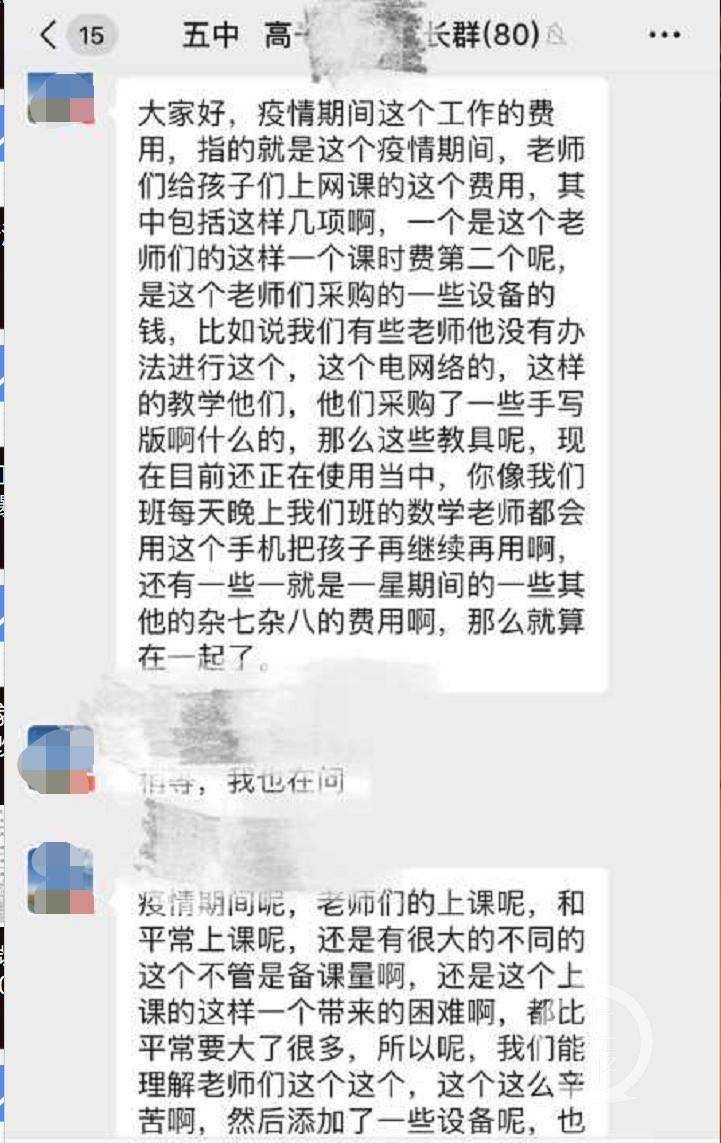721x1143 pixels.
Task: Go back to the chat list
Action: pos(48,35)
